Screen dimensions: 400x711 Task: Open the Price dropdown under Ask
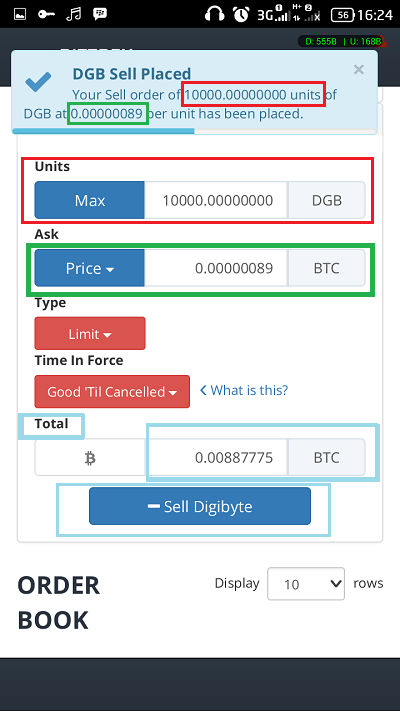[x=90, y=268]
